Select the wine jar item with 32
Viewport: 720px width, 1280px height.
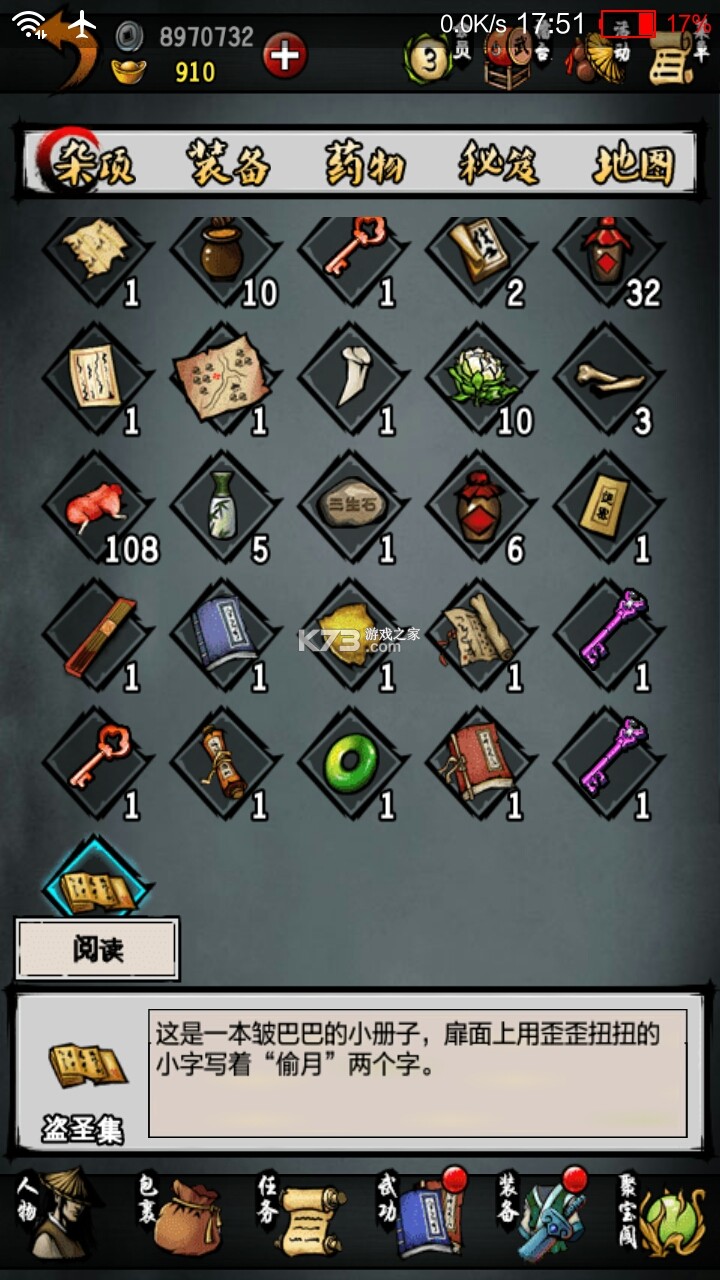click(x=607, y=251)
